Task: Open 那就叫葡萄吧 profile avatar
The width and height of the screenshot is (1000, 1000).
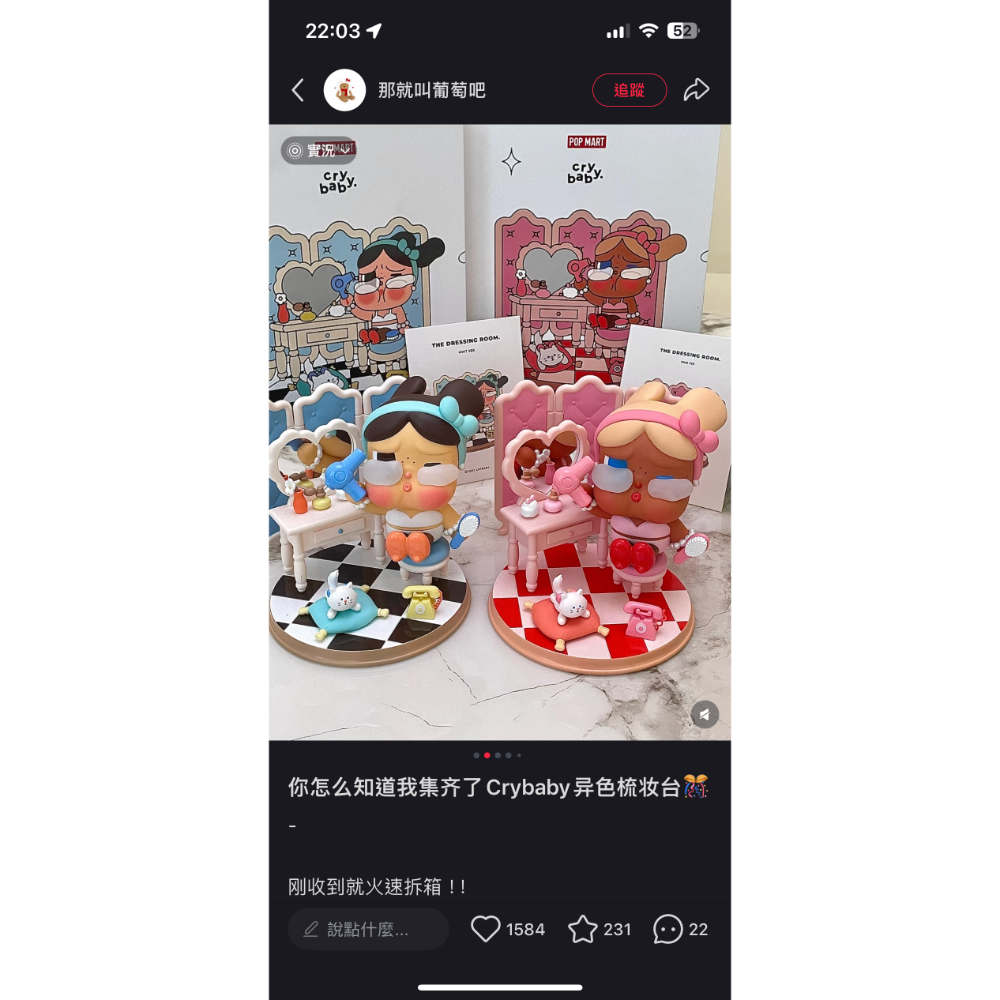Action: (x=344, y=90)
